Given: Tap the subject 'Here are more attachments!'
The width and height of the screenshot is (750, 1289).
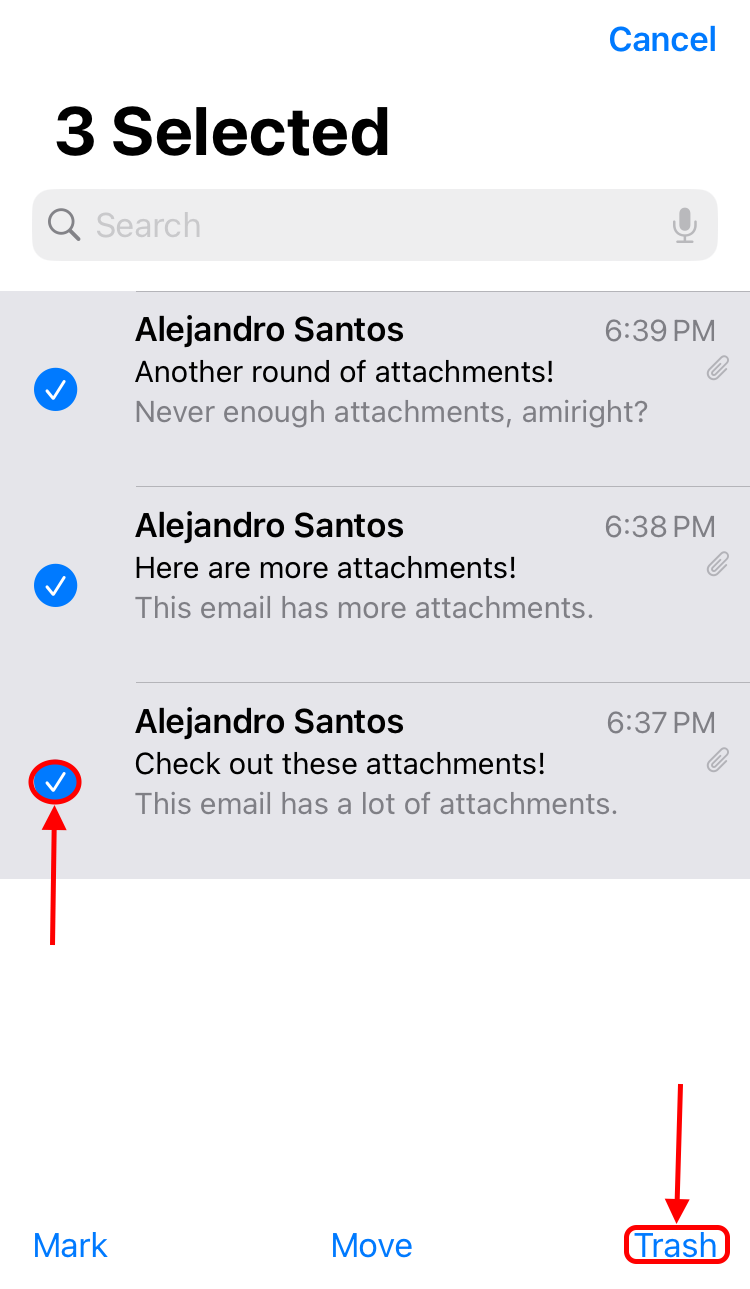Looking at the screenshot, I should tap(326, 567).
